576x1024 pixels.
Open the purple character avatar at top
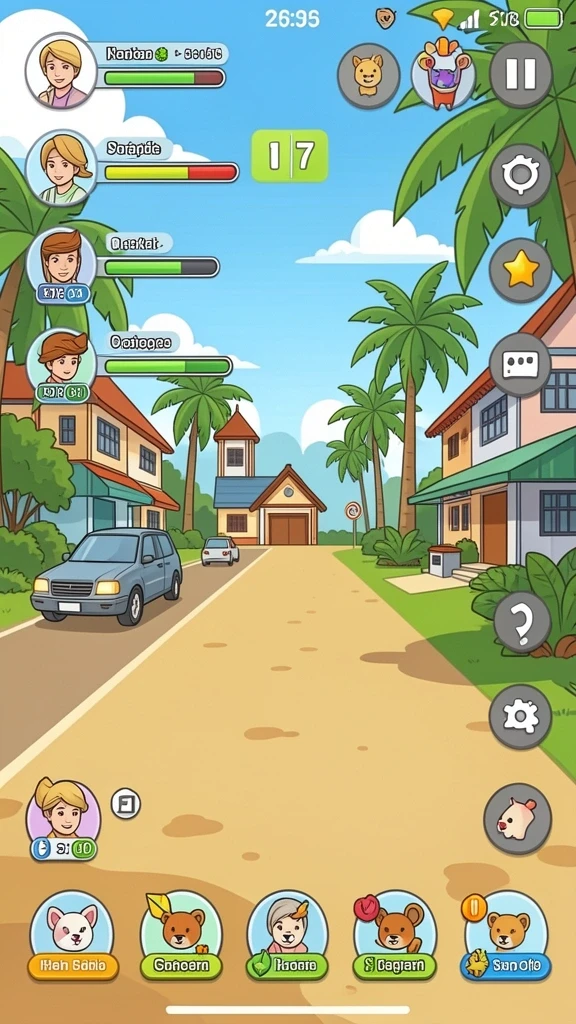click(443, 74)
